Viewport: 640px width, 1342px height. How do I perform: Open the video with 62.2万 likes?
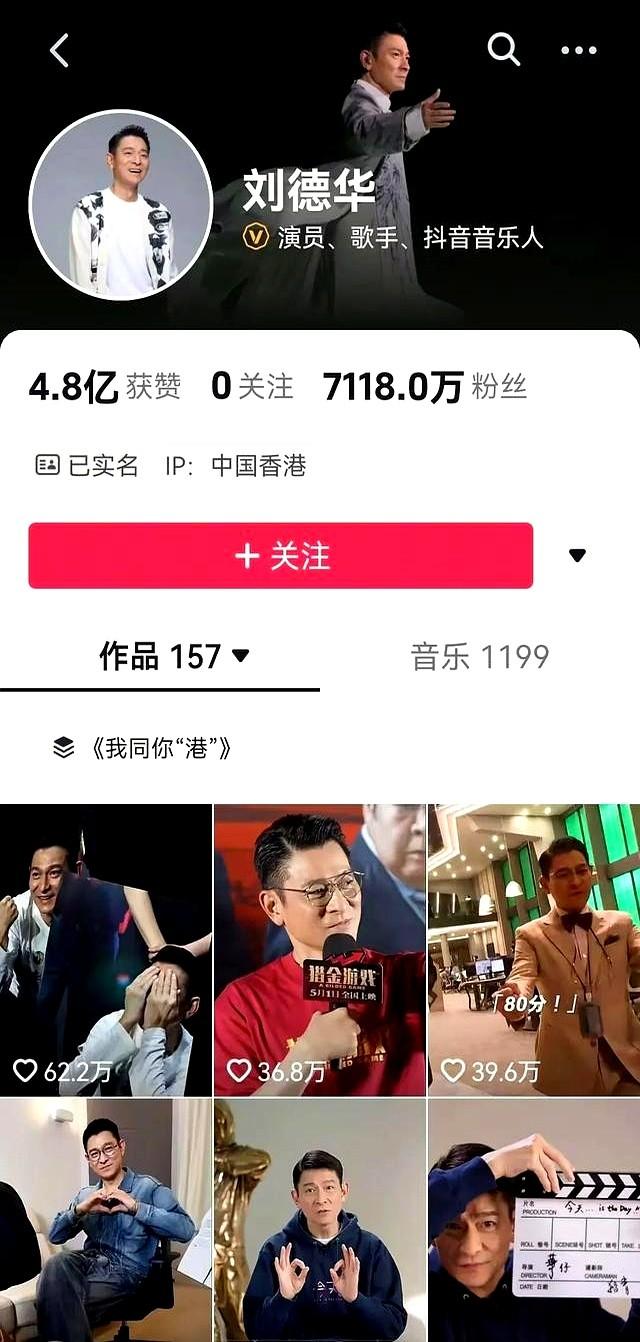[x=106, y=949]
